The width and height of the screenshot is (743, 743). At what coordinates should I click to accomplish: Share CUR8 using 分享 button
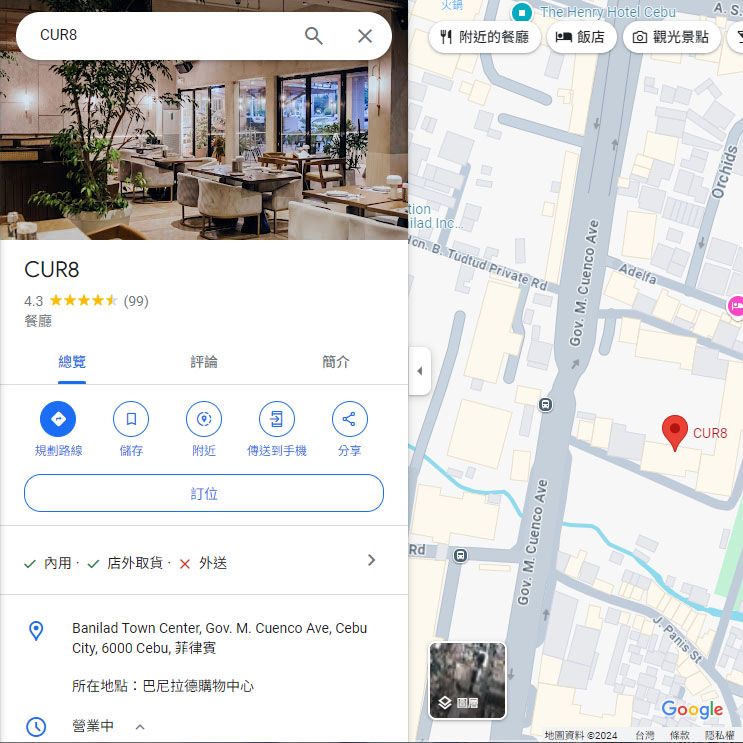click(349, 419)
